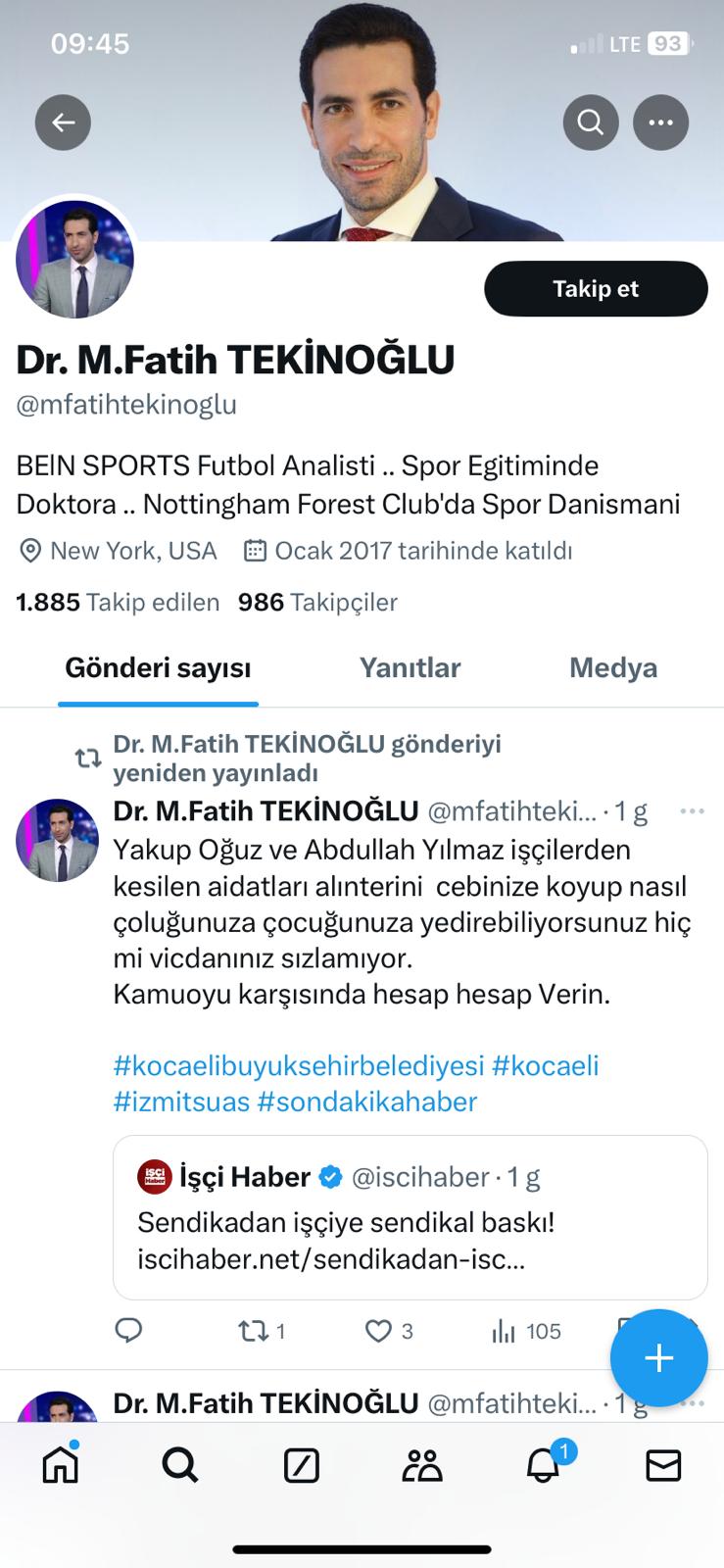Open the three-dot profile overflow menu

661,122
